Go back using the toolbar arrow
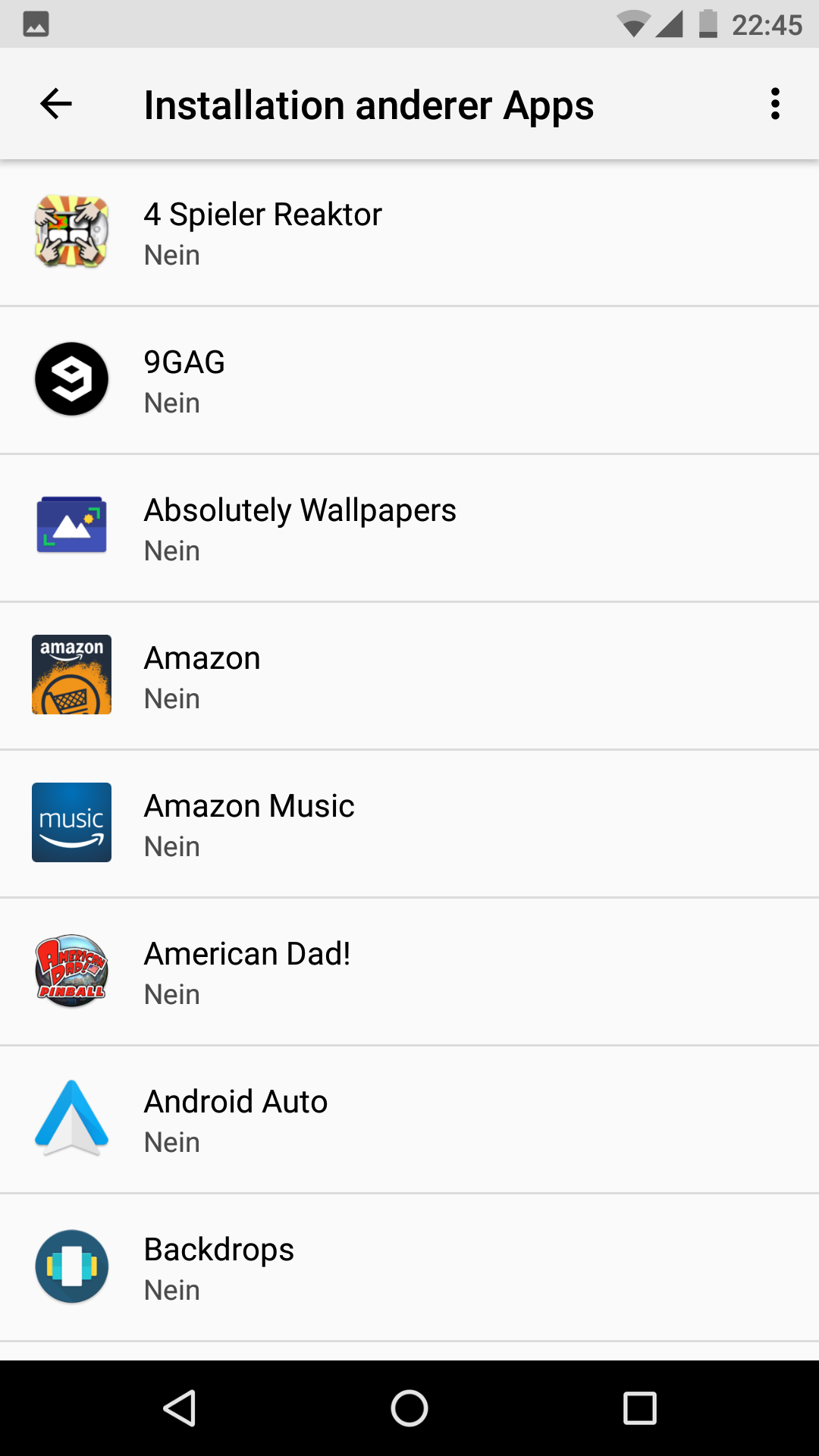 pyautogui.click(x=56, y=104)
